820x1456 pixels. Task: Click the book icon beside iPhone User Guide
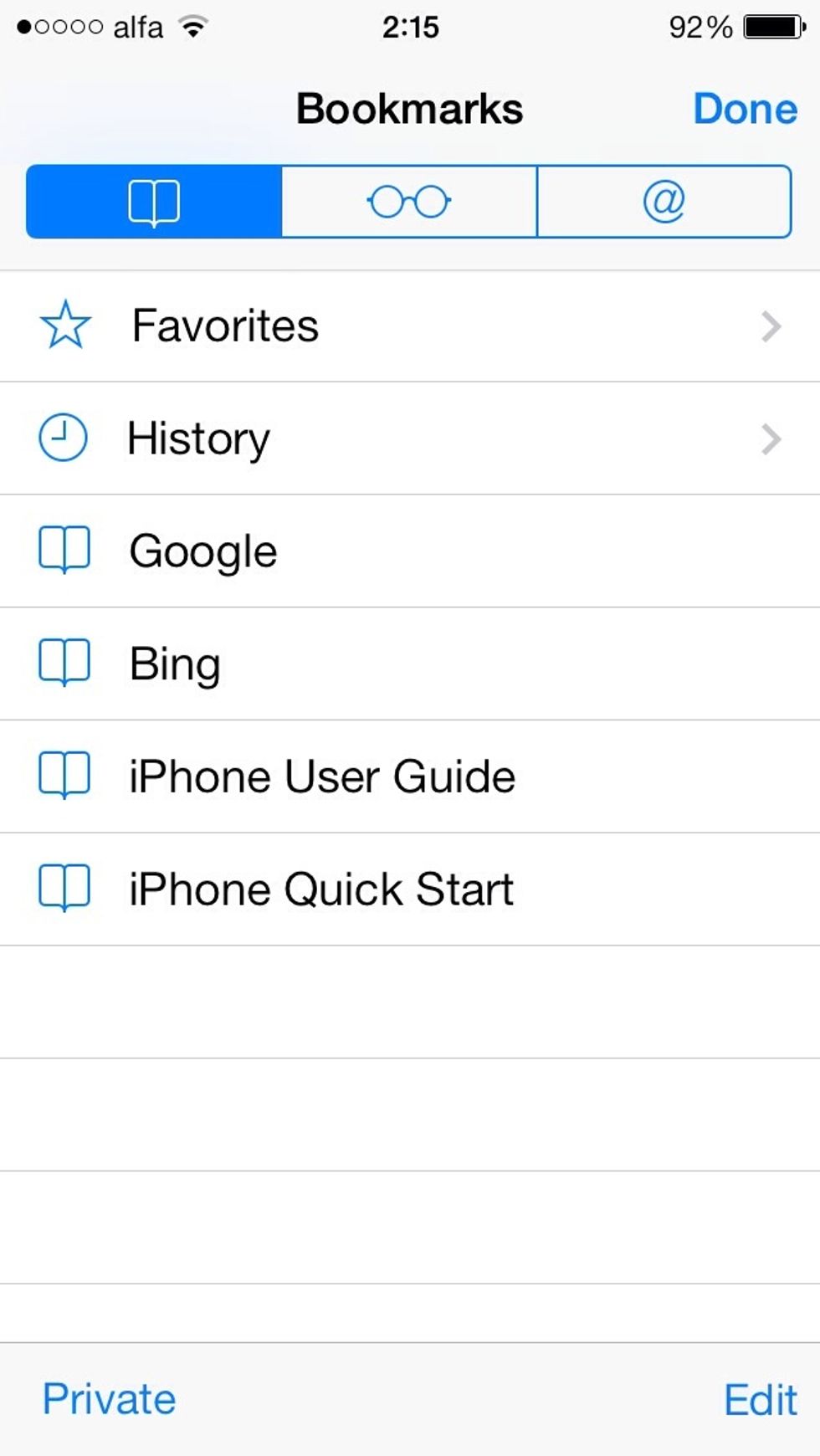point(65,776)
